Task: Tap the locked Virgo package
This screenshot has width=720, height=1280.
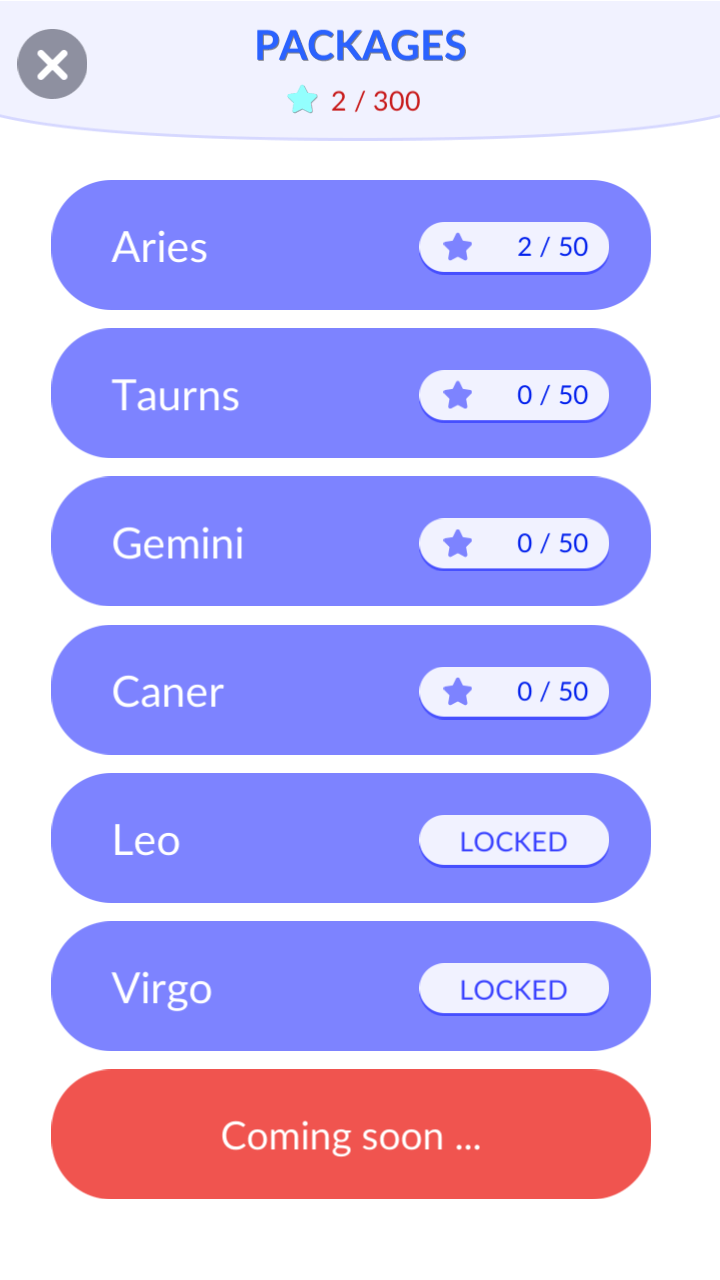Action: click(x=350, y=986)
